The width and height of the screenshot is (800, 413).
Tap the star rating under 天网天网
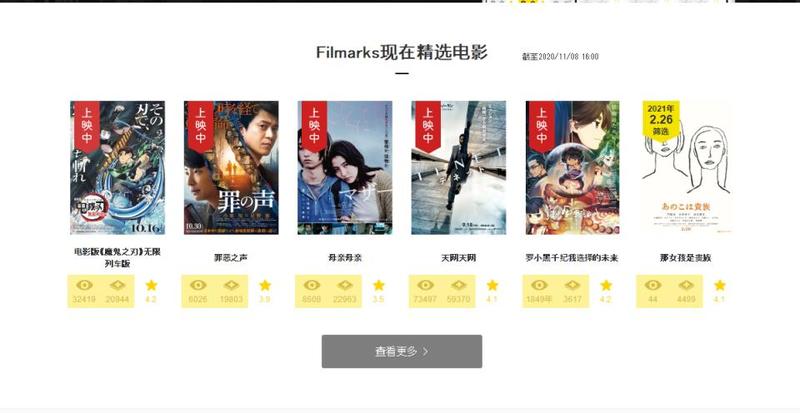pyautogui.click(x=492, y=285)
